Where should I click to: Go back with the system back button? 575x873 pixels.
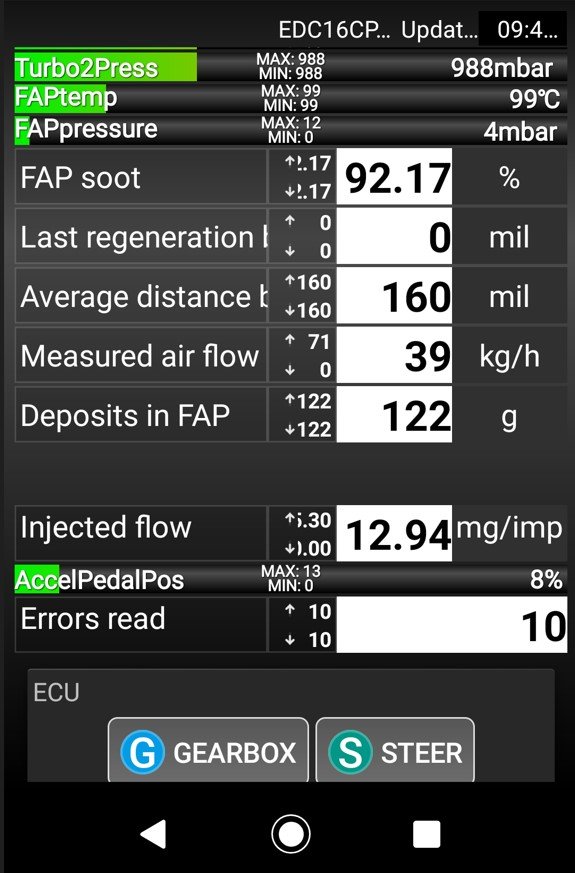click(153, 834)
